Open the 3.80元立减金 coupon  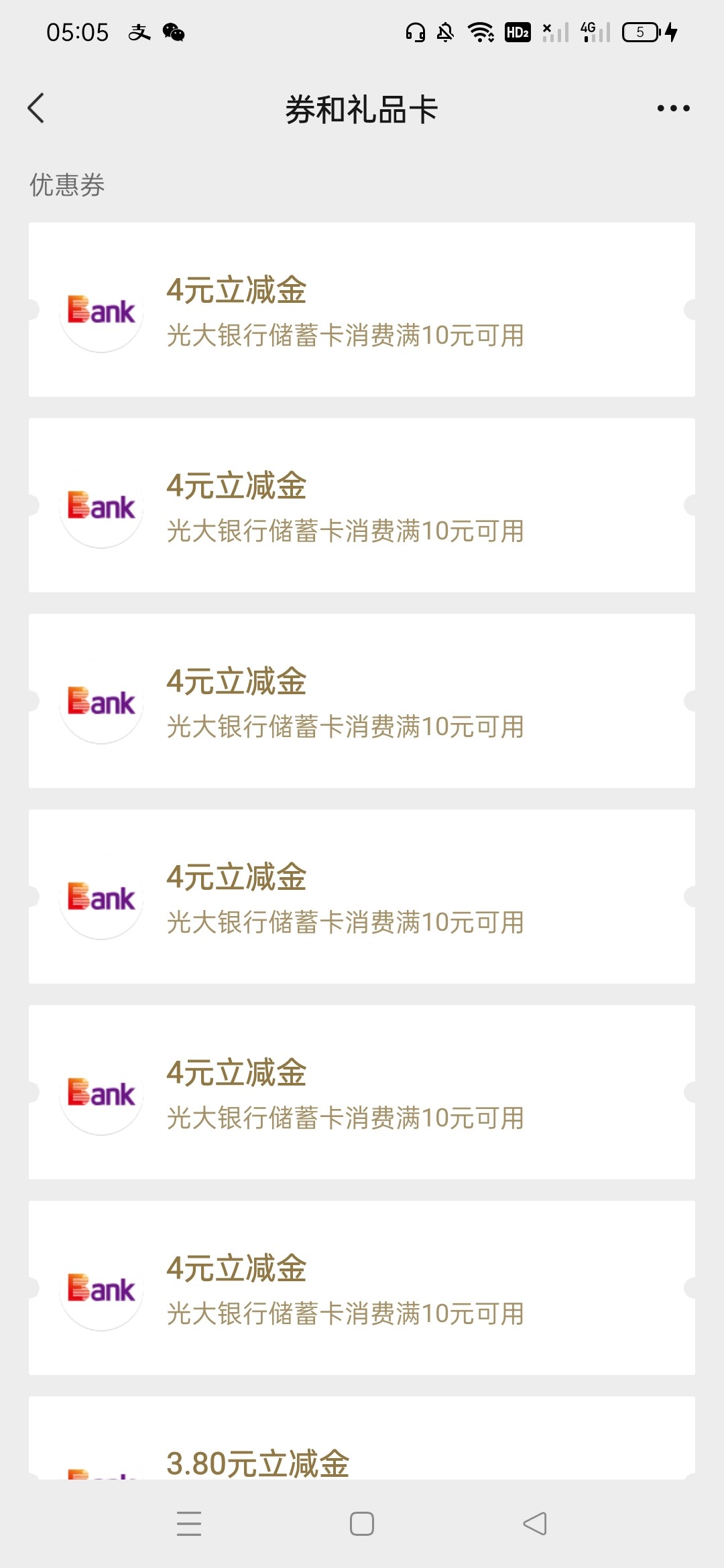(362, 1438)
